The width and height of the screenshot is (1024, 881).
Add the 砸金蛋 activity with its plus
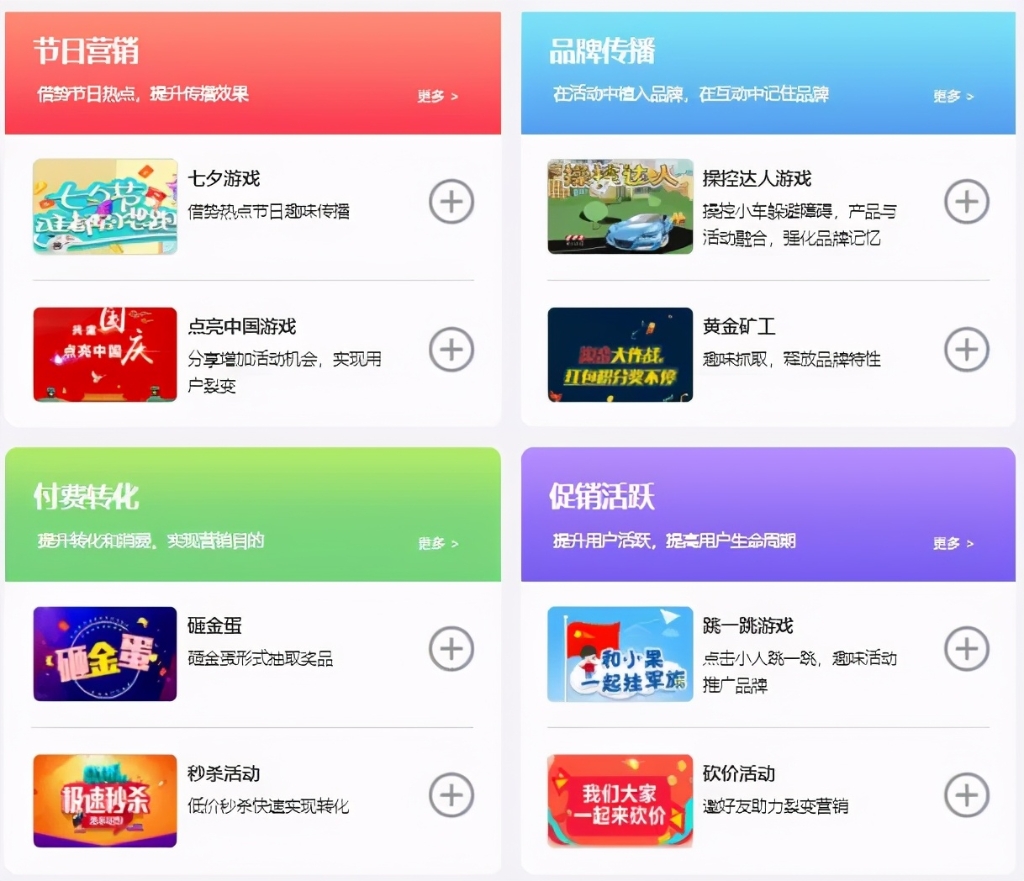pyautogui.click(x=451, y=649)
